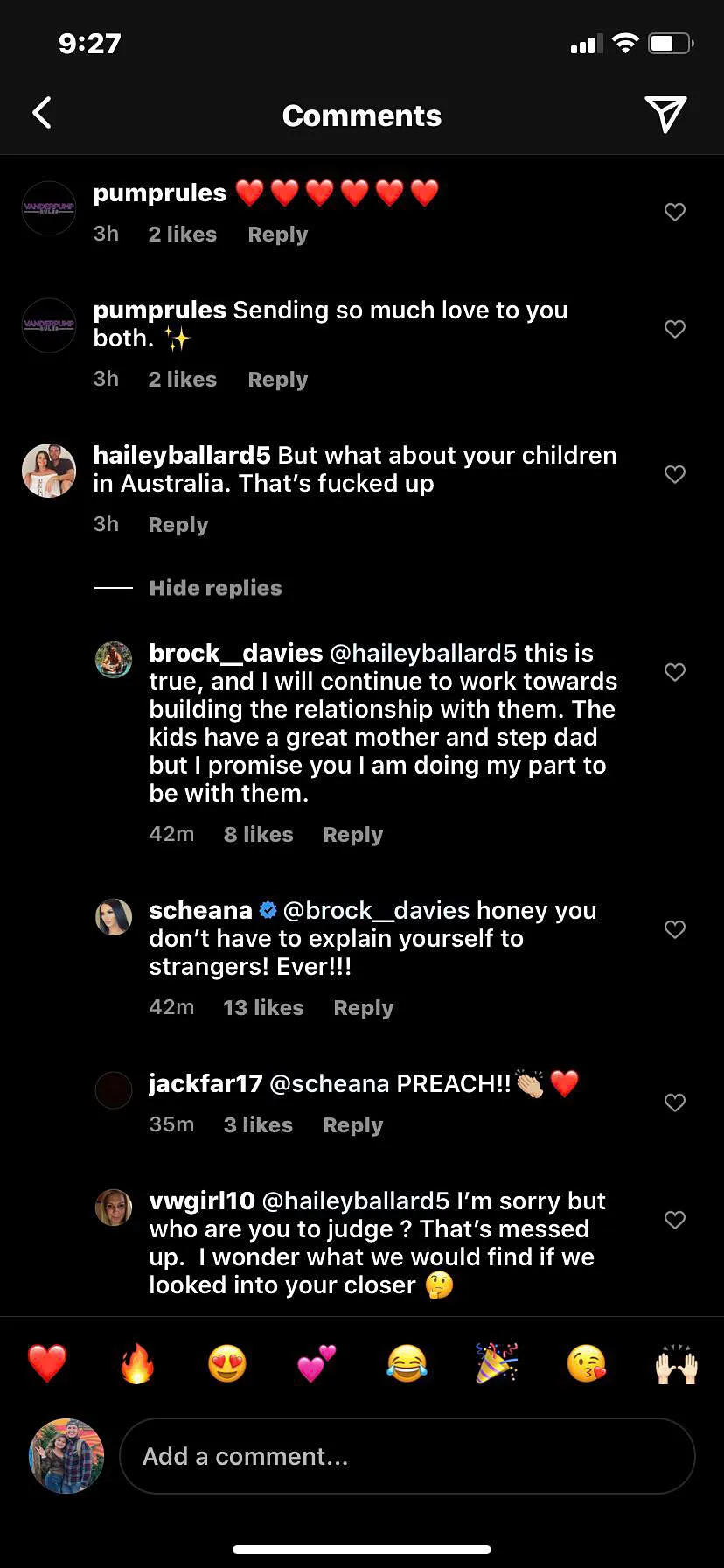Insert the crying-laughing quick emoji
The height and width of the screenshot is (1568, 724).
click(x=407, y=1363)
